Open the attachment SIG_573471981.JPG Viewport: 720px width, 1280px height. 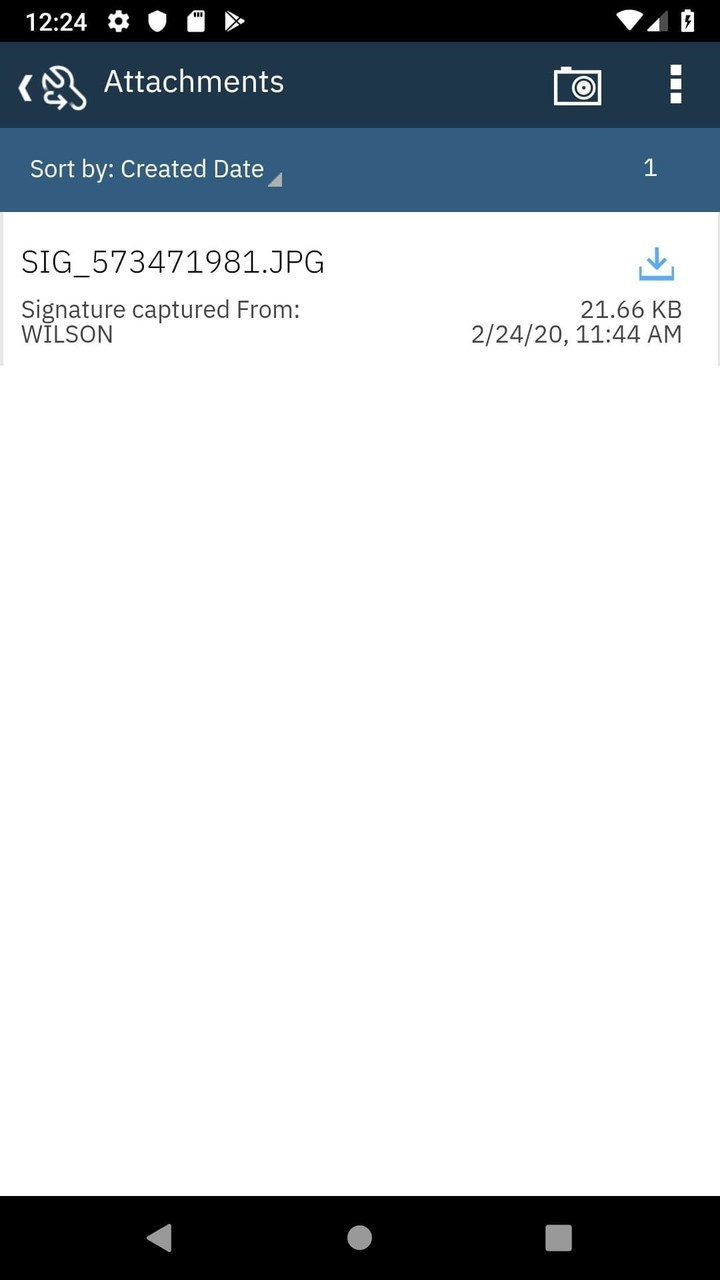[173, 262]
